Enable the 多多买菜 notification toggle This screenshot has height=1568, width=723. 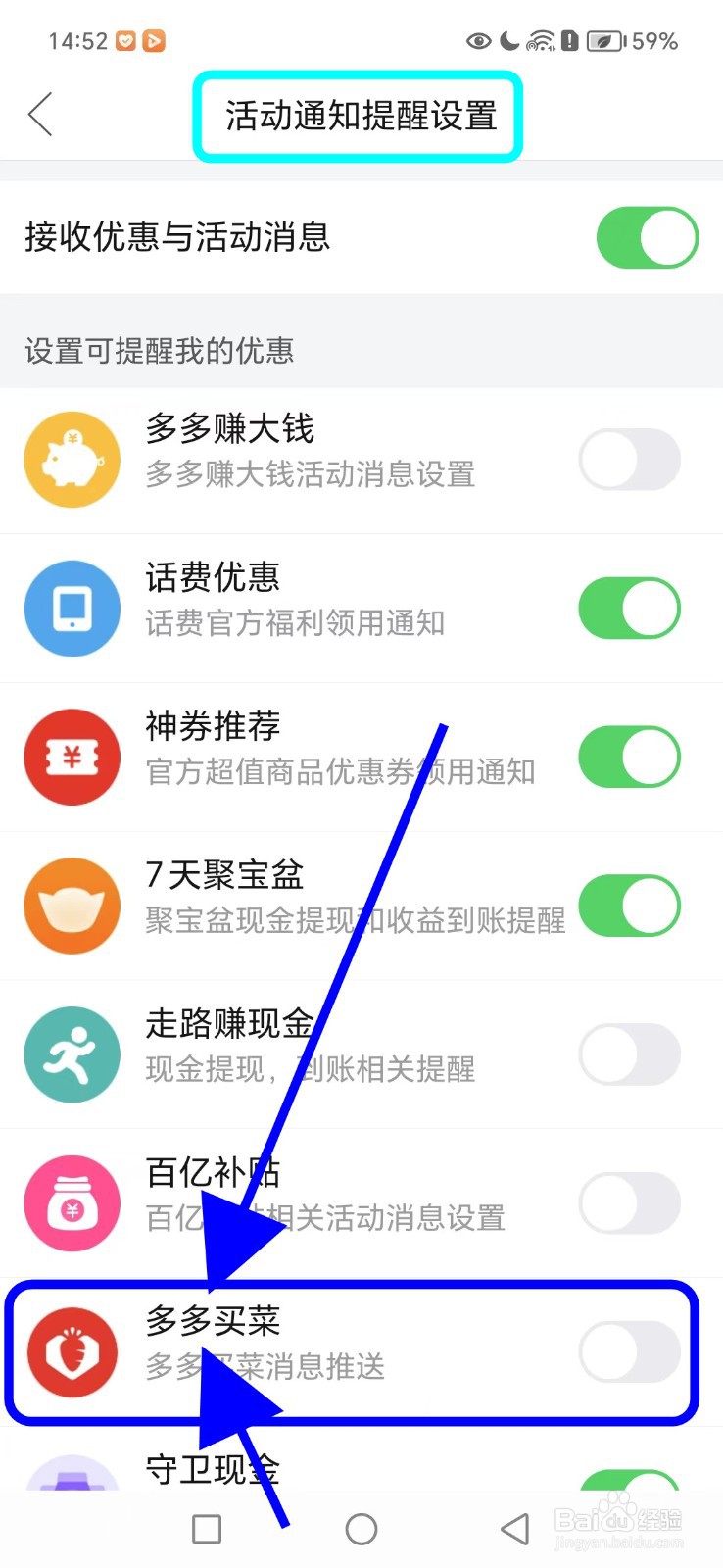pyautogui.click(x=630, y=1352)
